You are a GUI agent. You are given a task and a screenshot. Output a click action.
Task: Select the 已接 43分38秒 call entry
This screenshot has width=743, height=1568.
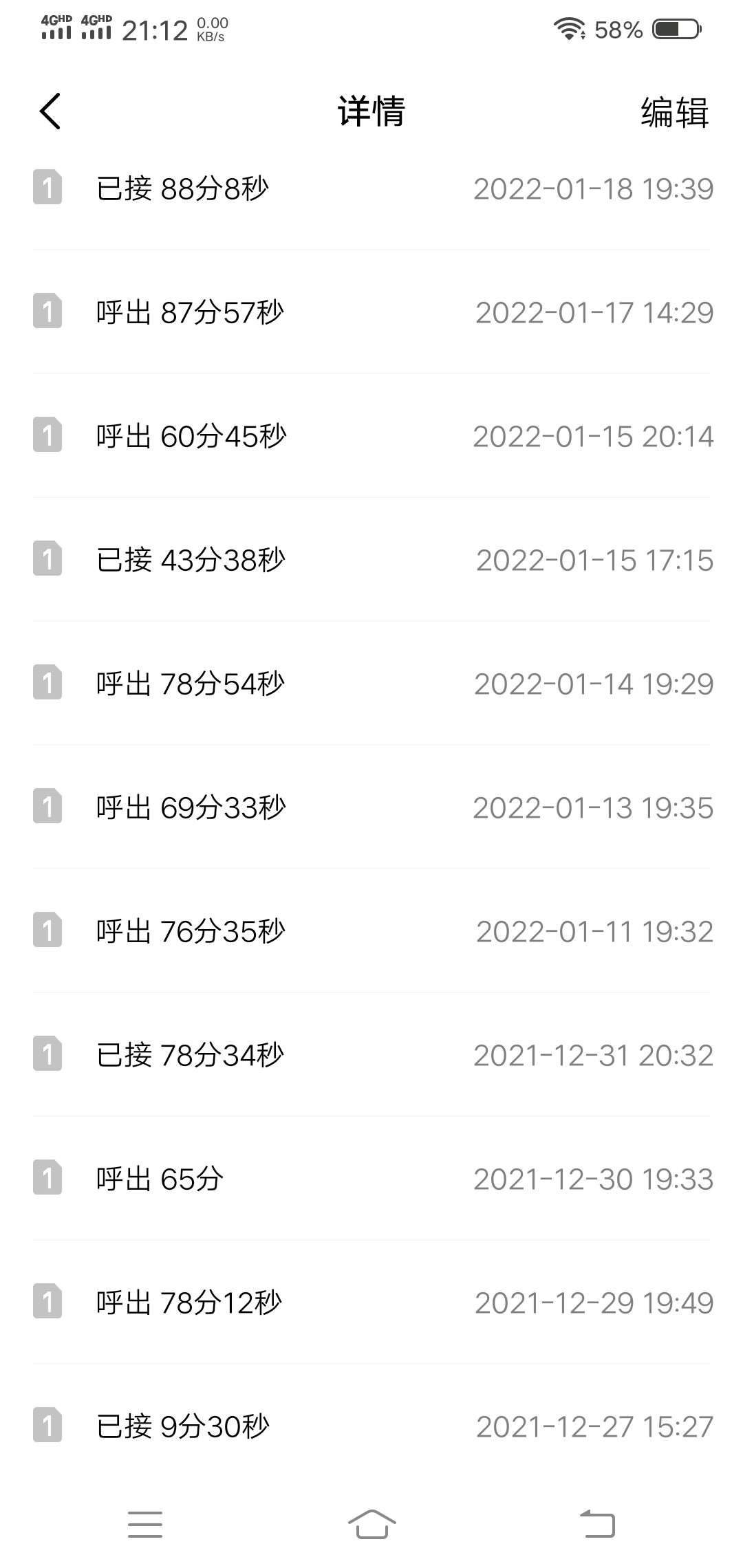tap(371, 560)
